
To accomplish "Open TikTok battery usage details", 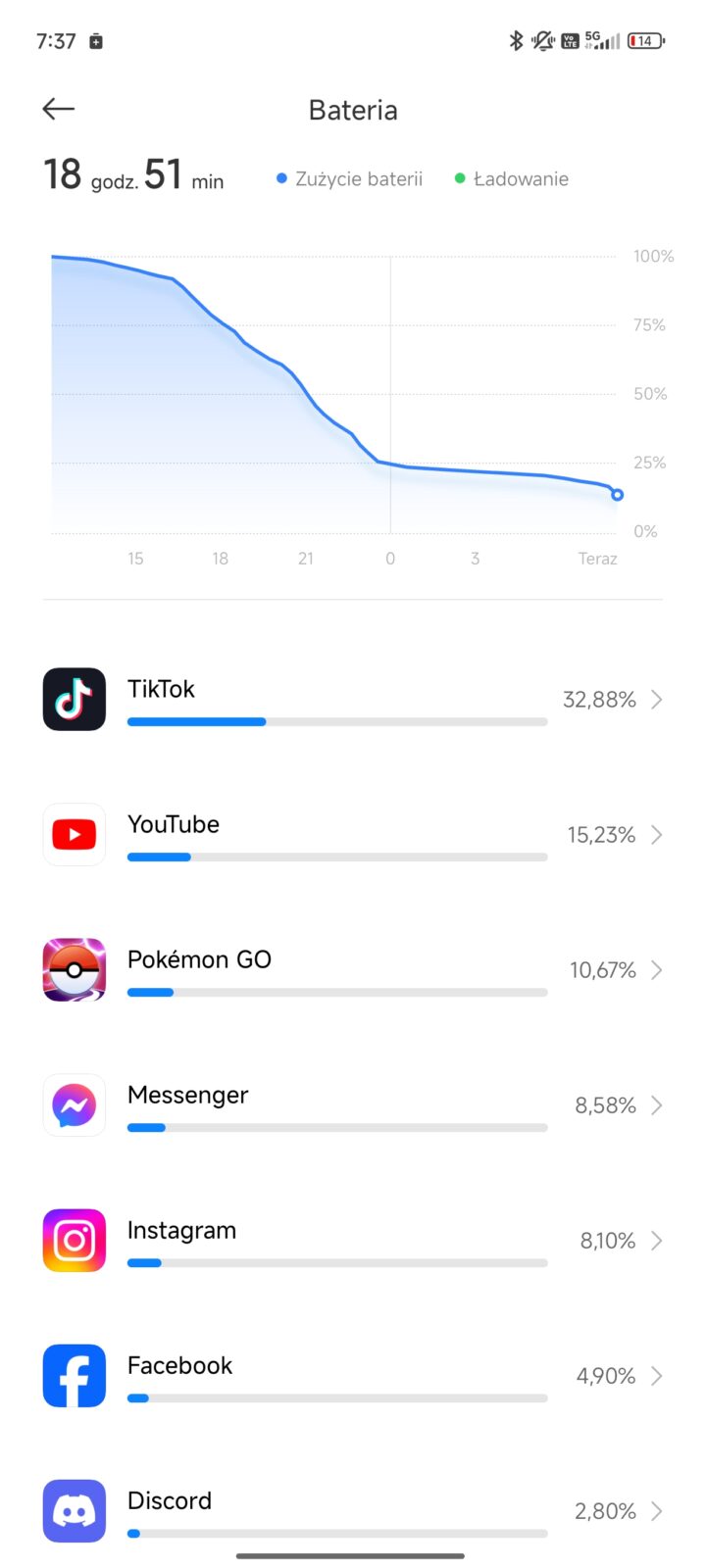I will point(353,700).
